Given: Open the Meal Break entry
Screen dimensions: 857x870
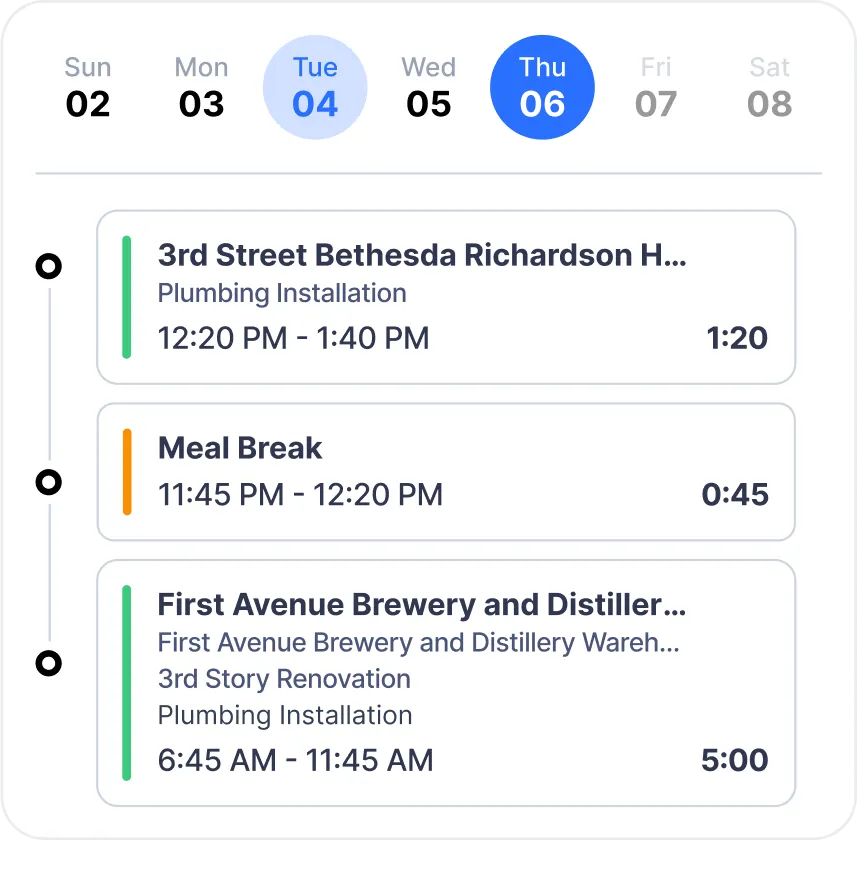Looking at the screenshot, I should [x=445, y=471].
